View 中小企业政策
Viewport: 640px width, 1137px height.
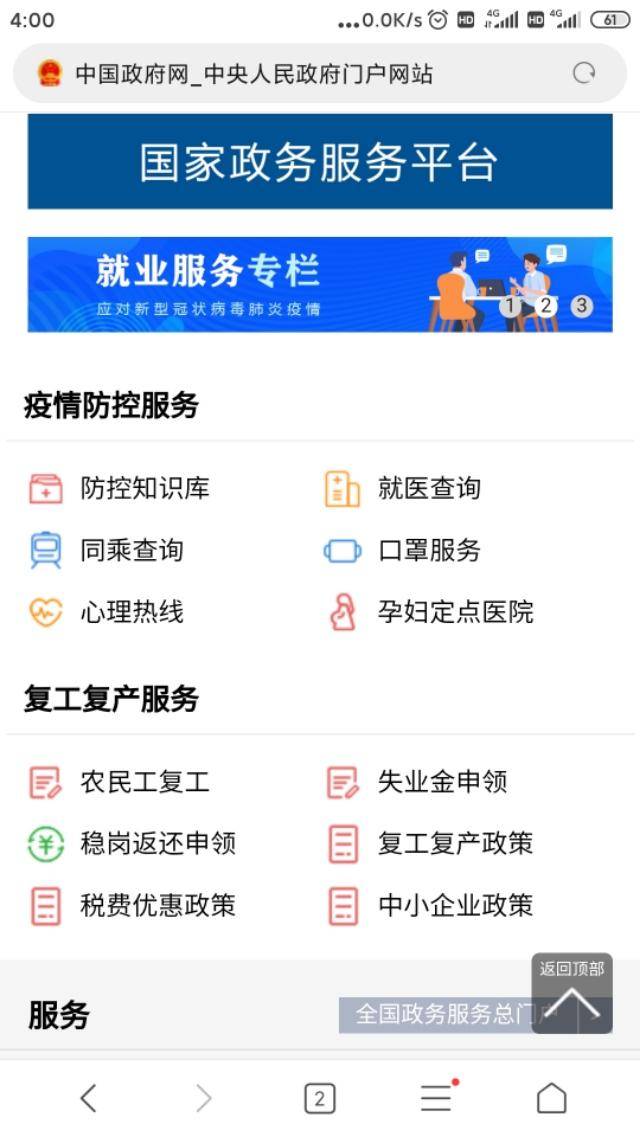pyautogui.click(x=454, y=907)
